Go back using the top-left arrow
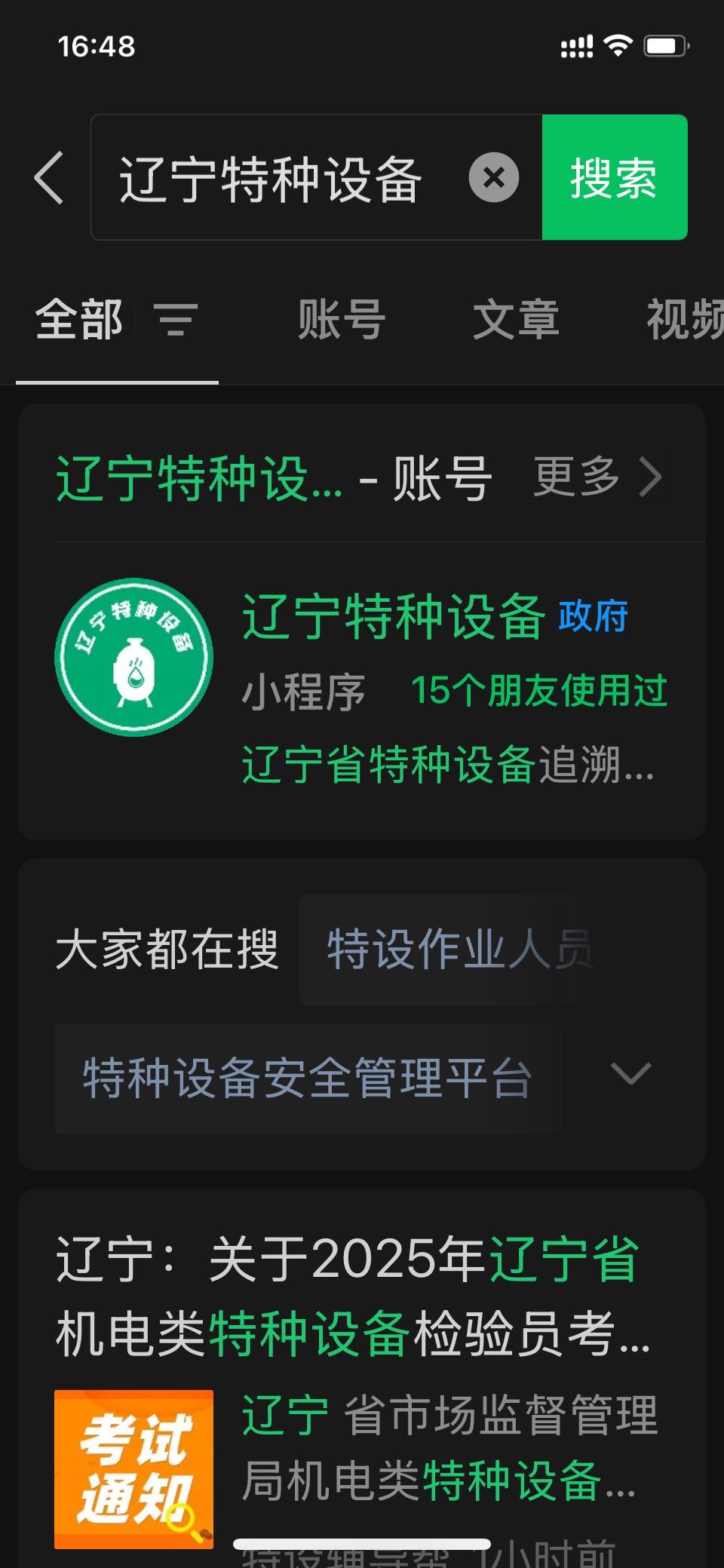The width and height of the screenshot is (724, 1568). (50, 178)
